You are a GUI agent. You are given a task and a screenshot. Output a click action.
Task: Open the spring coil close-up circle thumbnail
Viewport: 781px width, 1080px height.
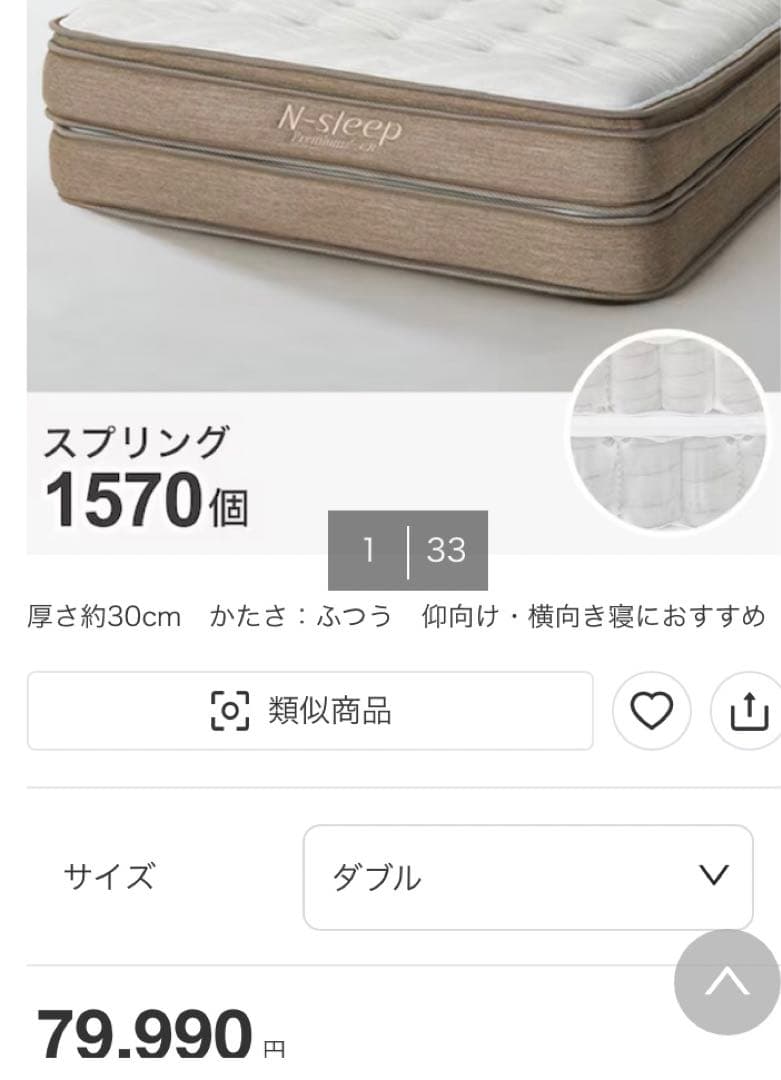click(x=672, y=434)
